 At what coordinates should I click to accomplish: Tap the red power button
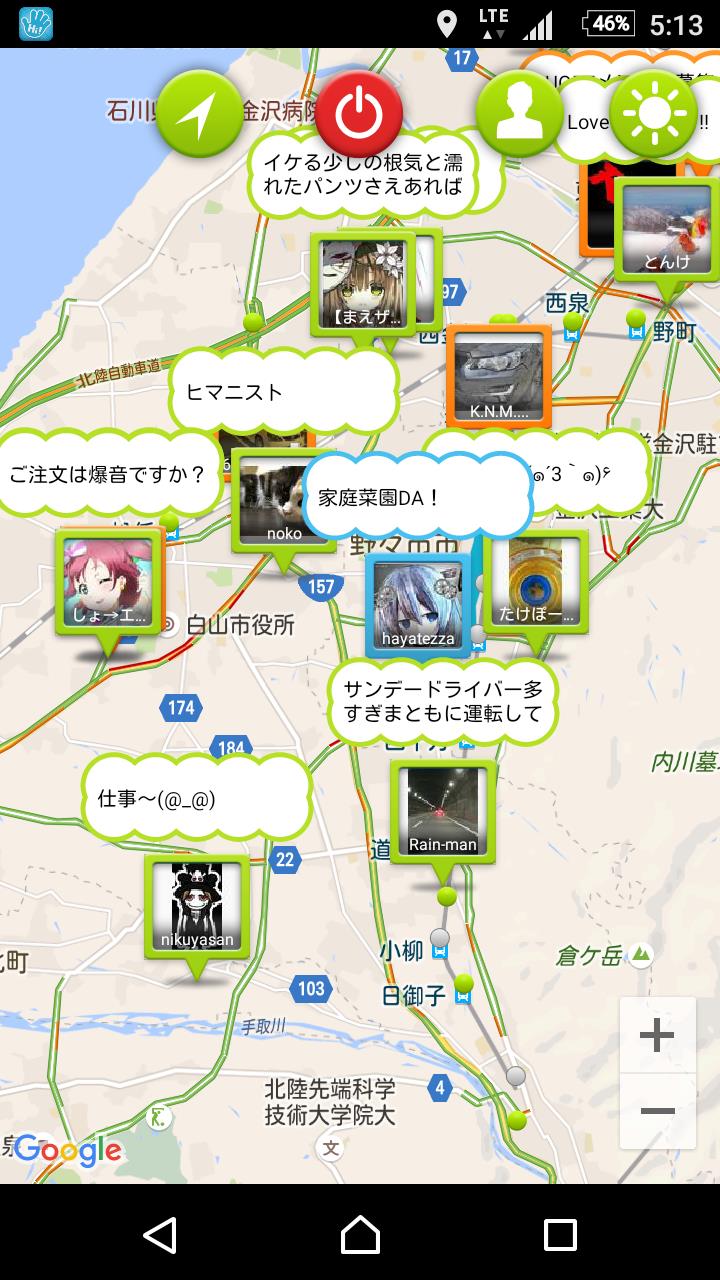[359, 114]
